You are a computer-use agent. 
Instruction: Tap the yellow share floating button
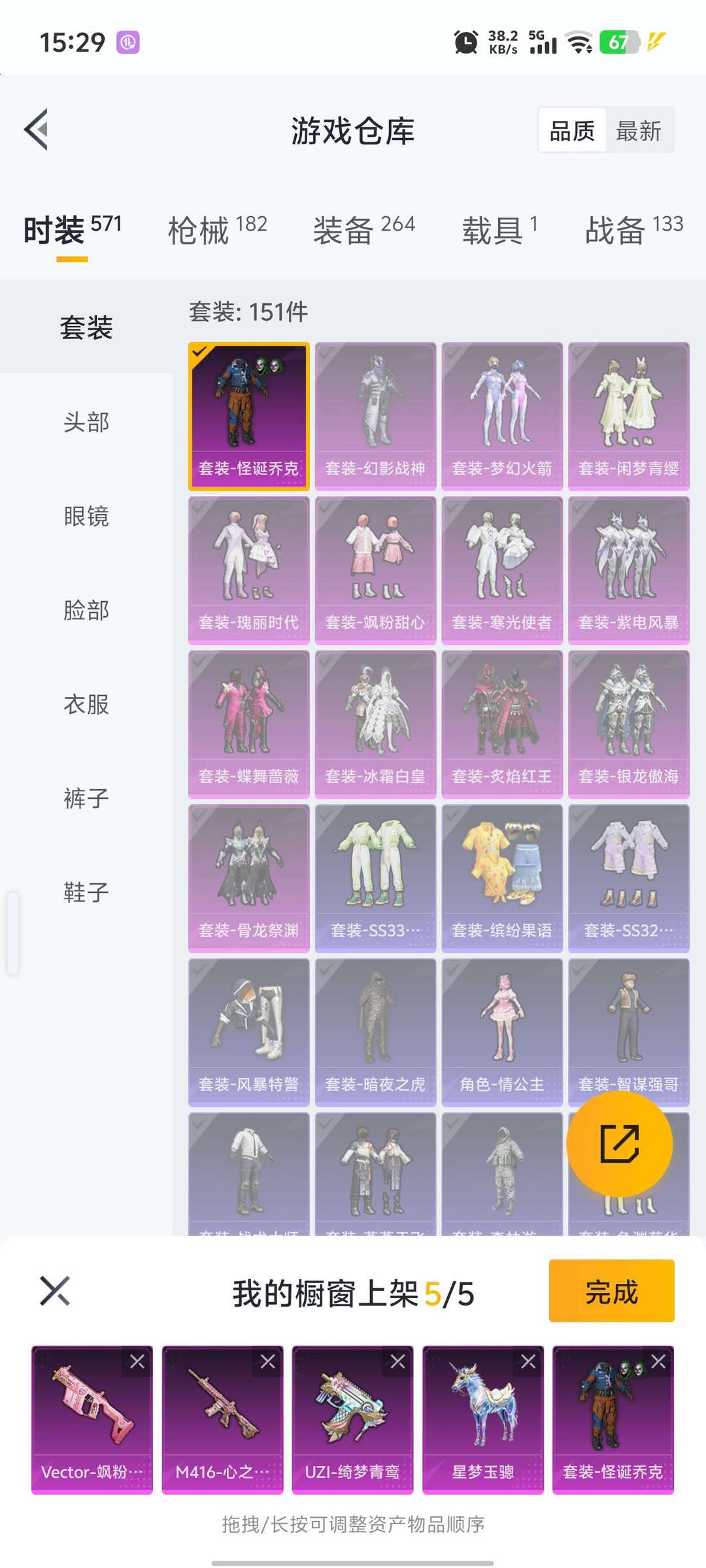(x=619, y=1144)
